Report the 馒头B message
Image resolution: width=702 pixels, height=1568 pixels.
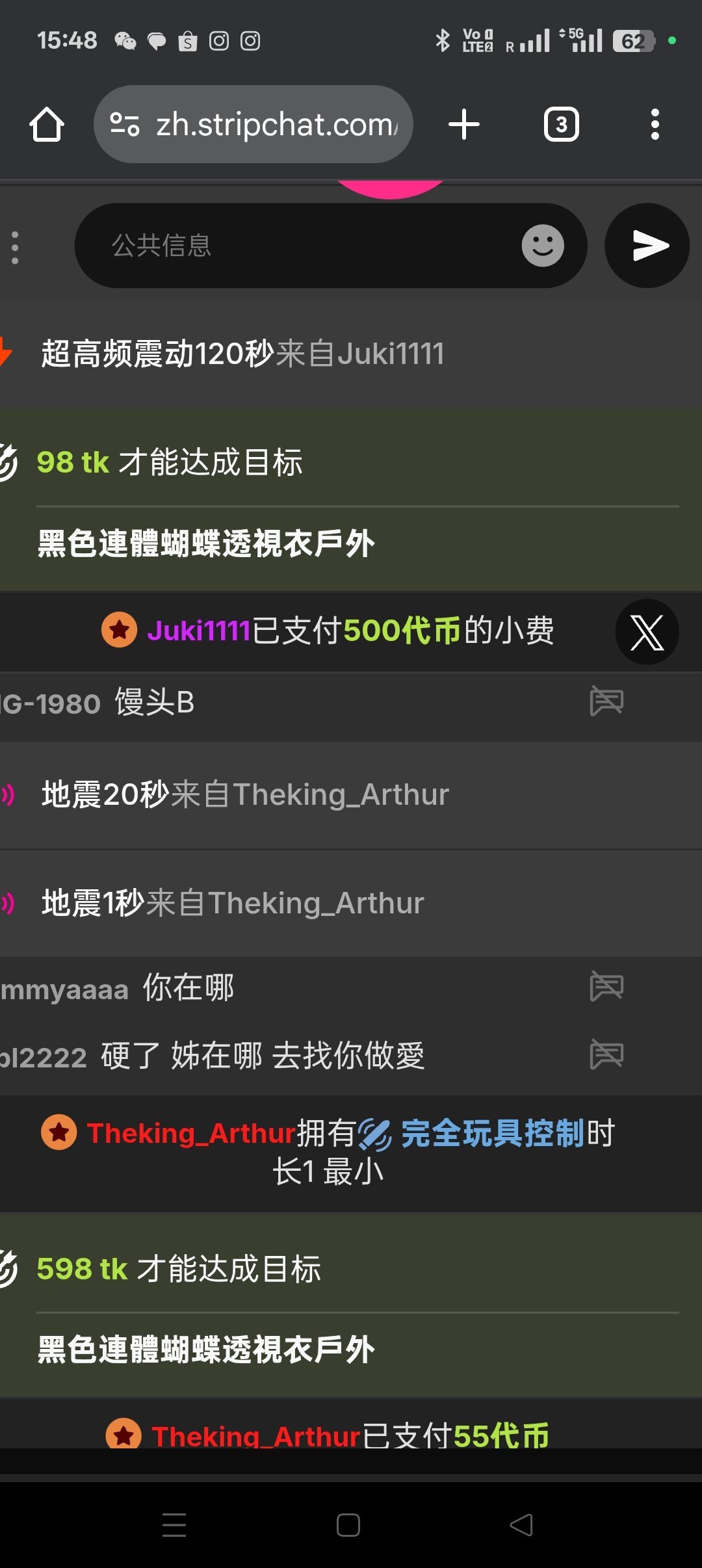coord(606,701)
